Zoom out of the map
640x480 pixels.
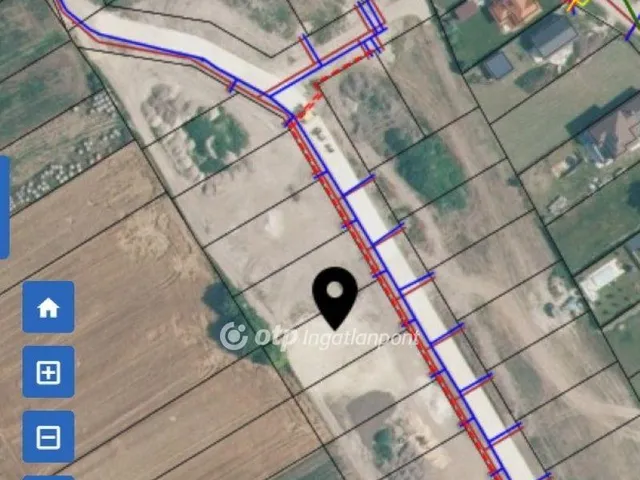pyautogui.click(x=48, y=437)
